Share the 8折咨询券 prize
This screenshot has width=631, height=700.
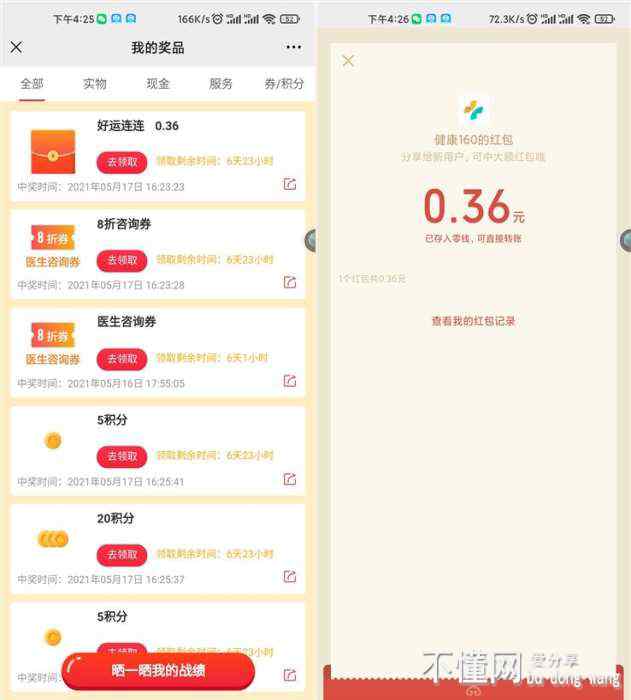pos(289,283)
